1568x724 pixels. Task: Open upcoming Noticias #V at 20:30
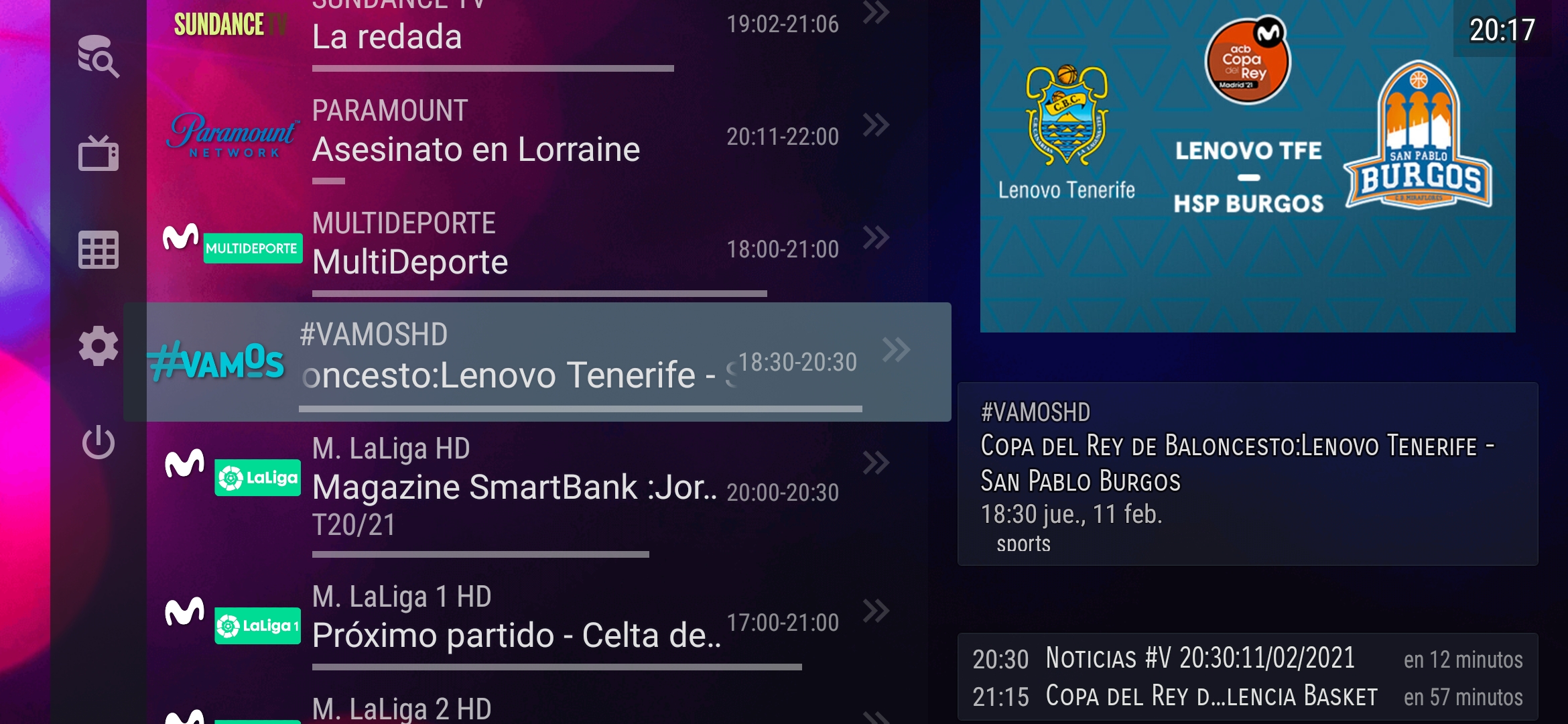click(1246, 659)
